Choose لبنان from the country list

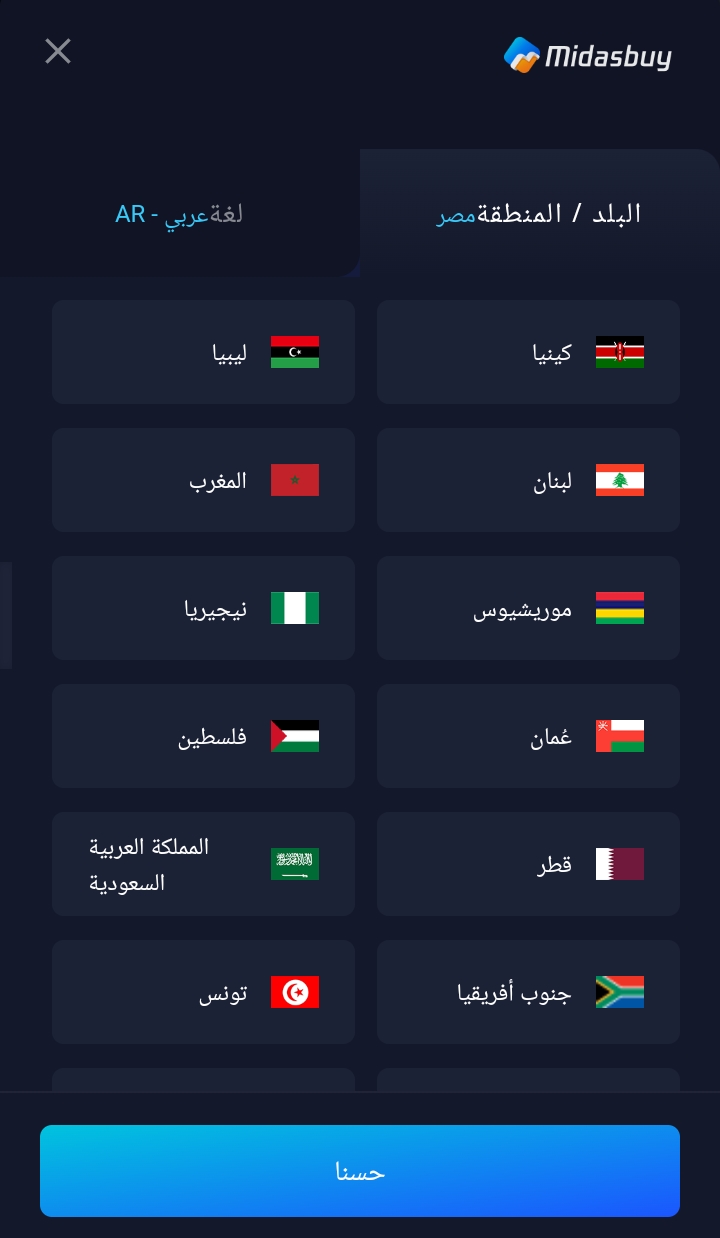tap(528, 480)
